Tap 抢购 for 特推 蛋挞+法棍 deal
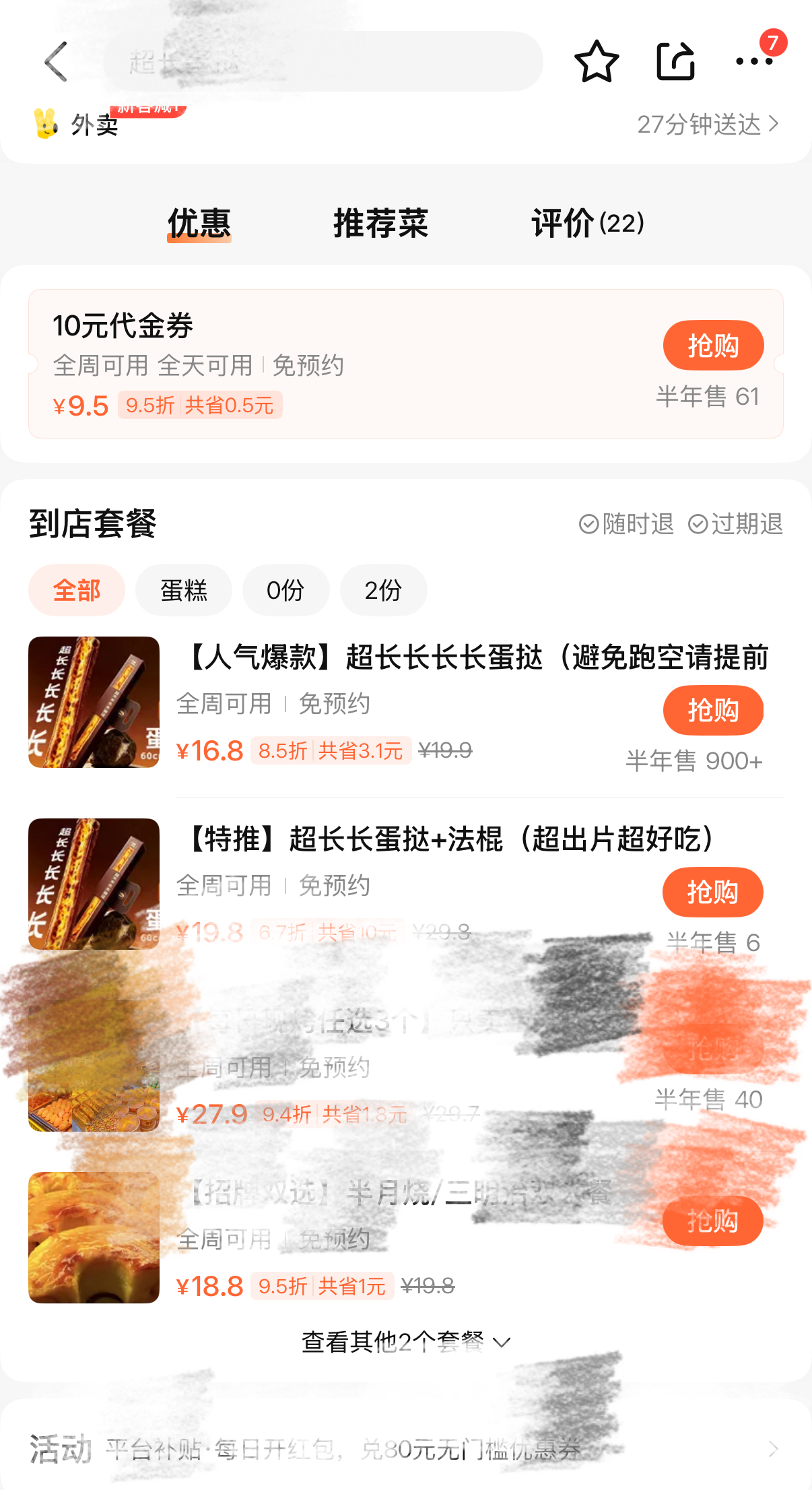812x1490 pixels. coord(713,892)
